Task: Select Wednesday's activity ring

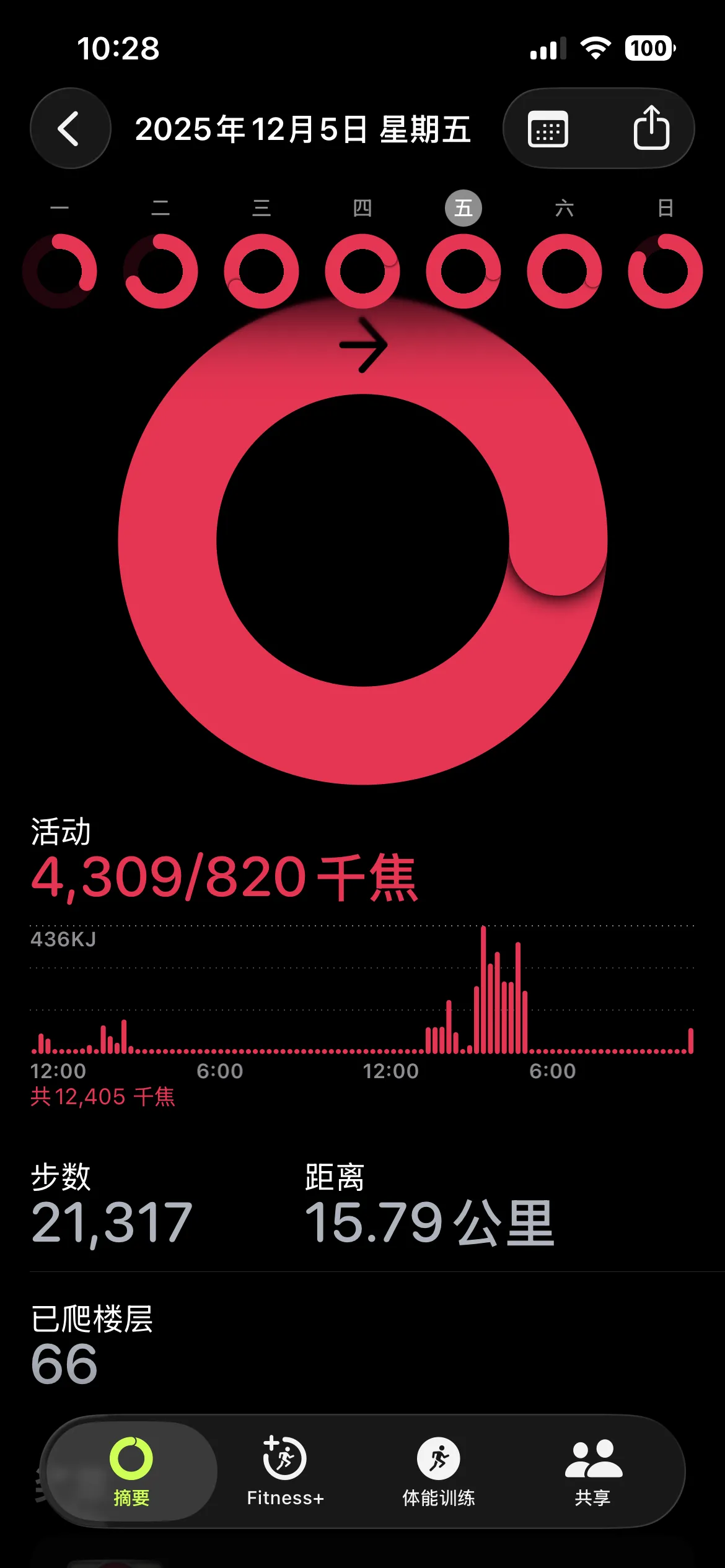Action: point(261,271)
